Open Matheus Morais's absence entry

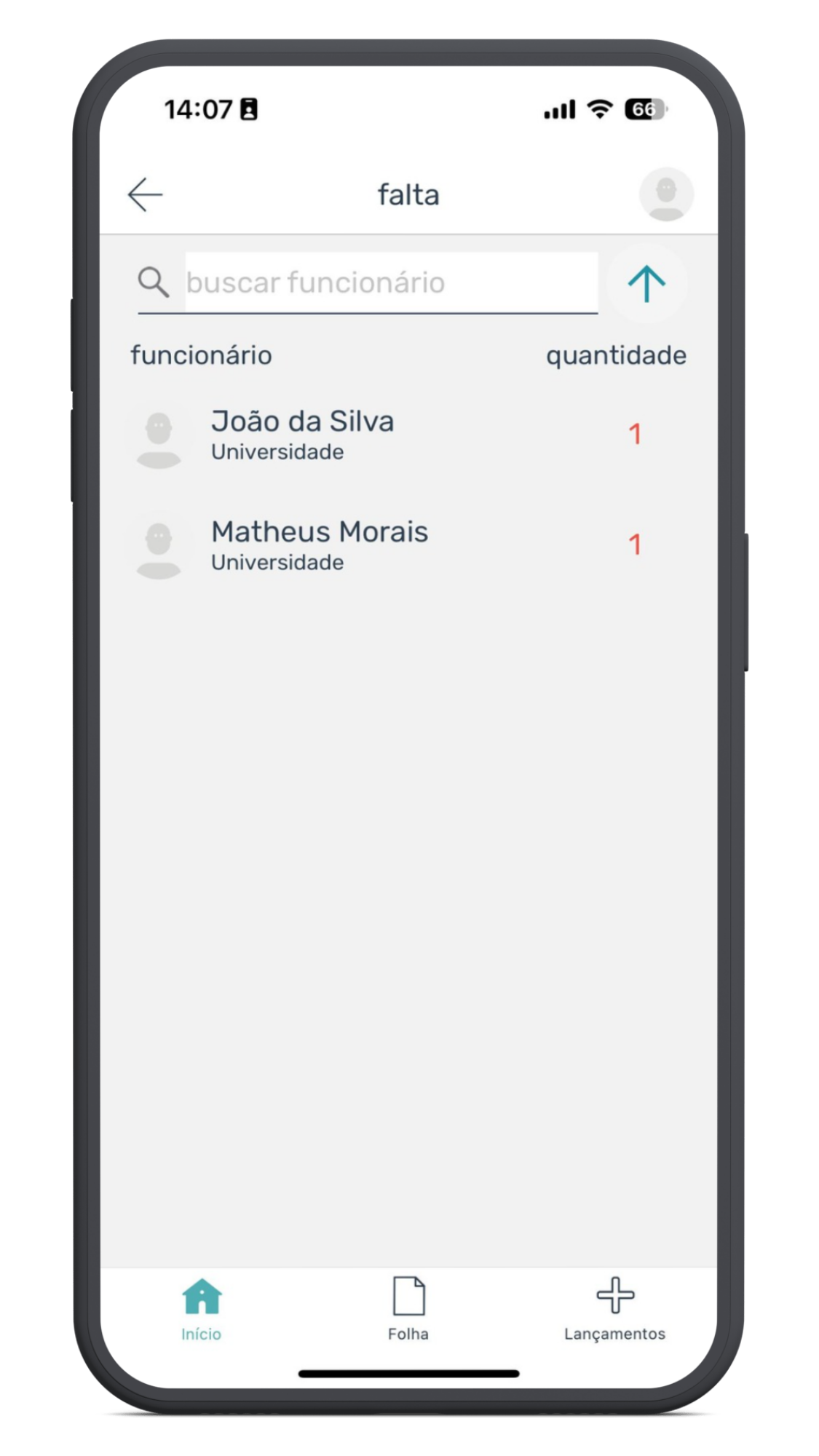pyautogui.click(x=408, y=545)
